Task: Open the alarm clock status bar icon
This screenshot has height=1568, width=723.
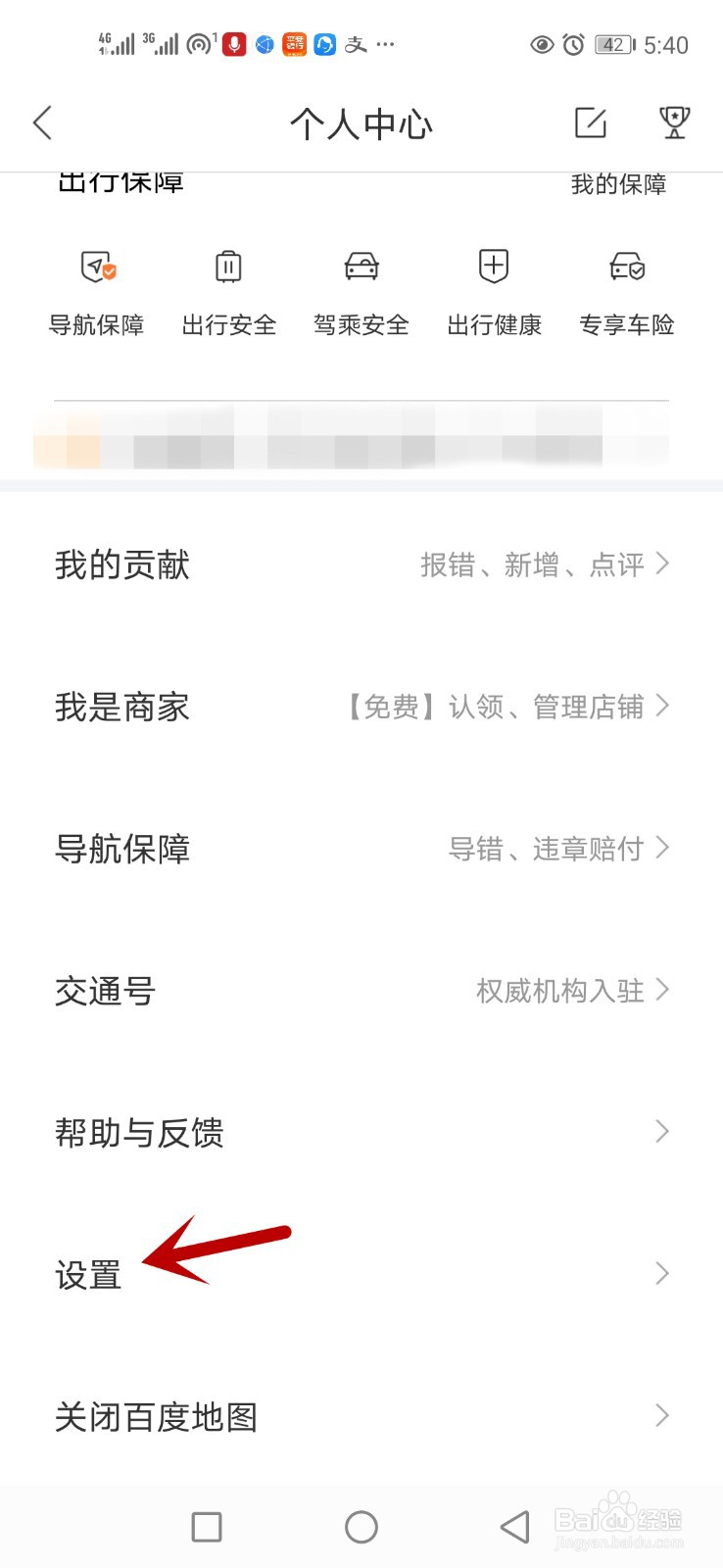Action: [572, 44]
